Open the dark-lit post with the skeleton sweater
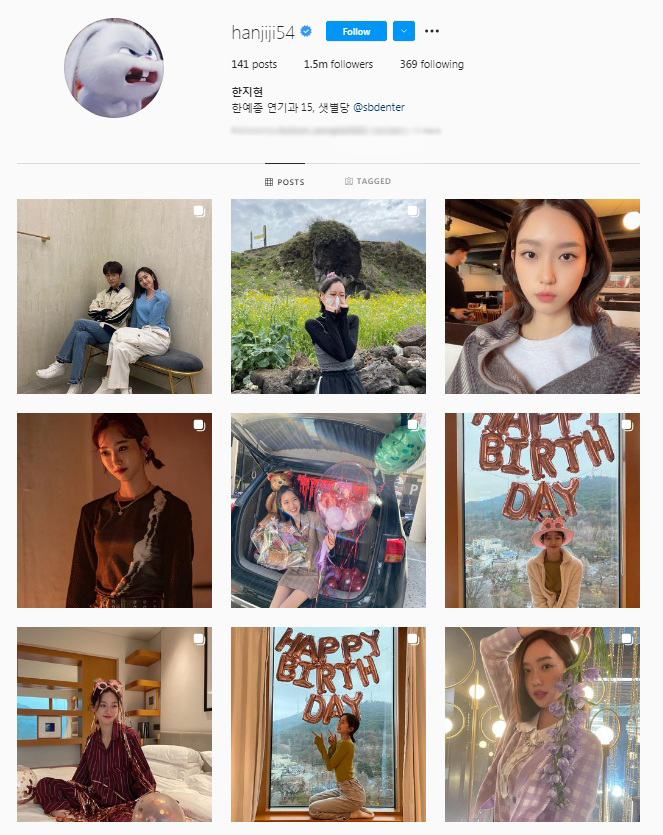Screen dimensions: 663x835 (x=114, y=510)
